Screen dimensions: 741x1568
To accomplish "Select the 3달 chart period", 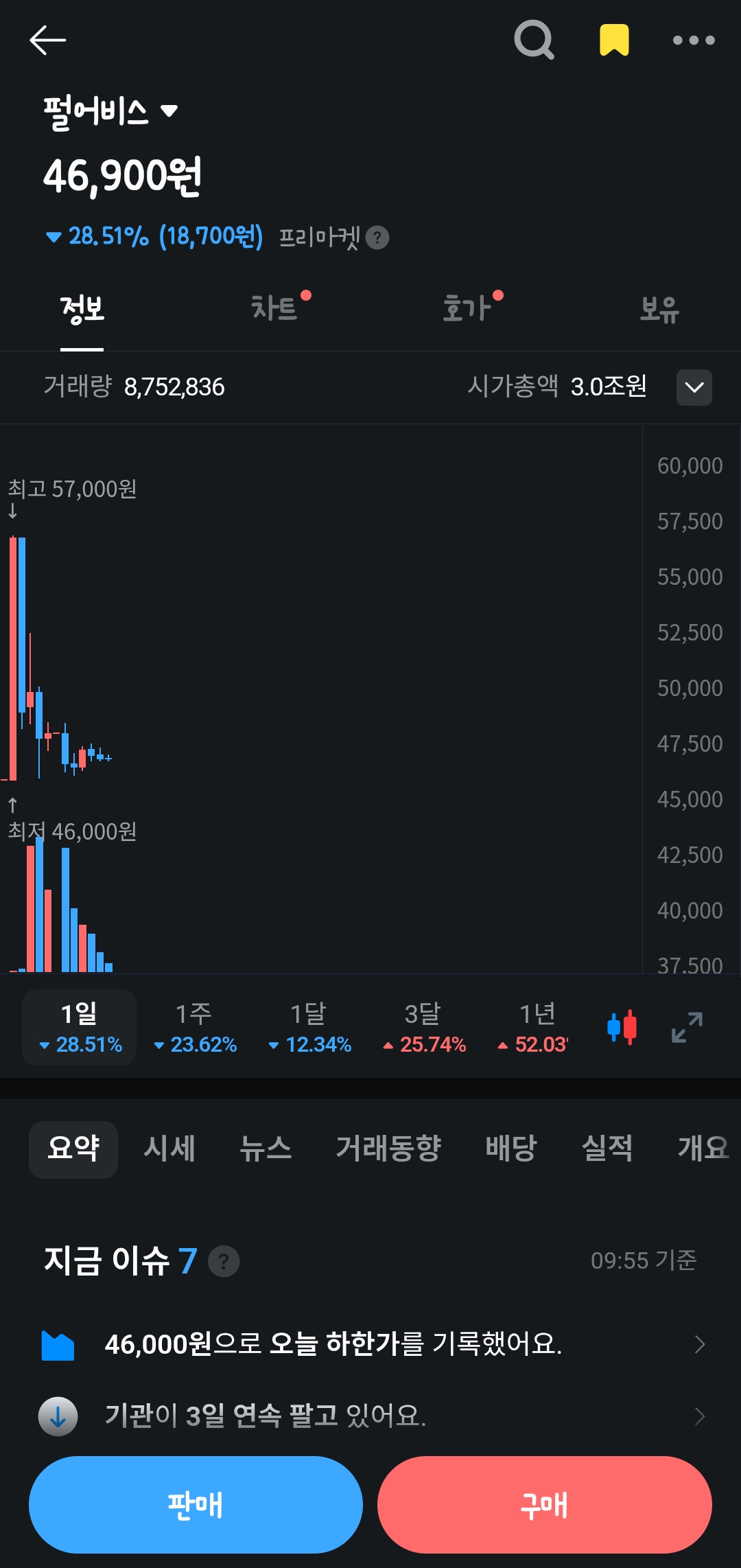I will pos(423,1027).
